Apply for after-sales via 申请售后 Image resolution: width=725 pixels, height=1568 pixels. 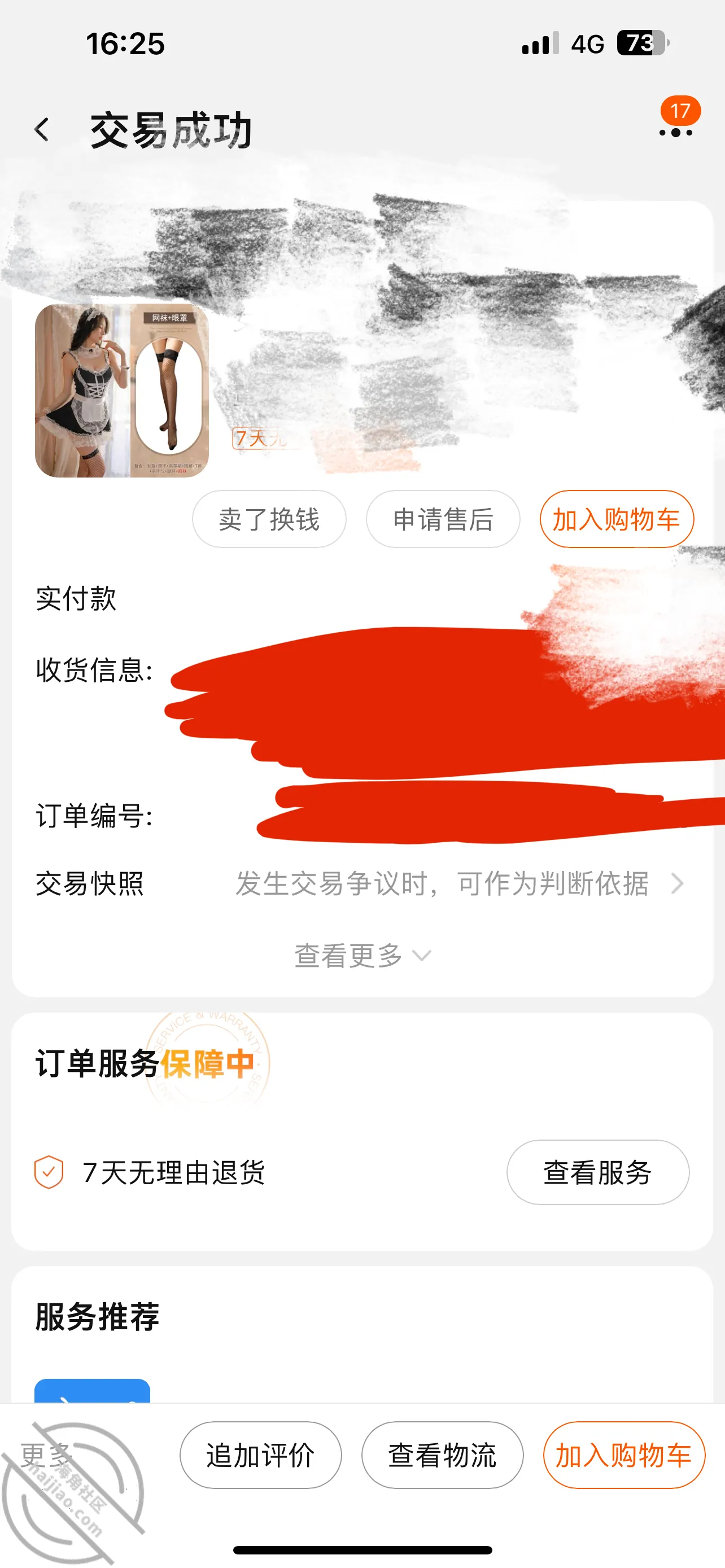(443, 519)
